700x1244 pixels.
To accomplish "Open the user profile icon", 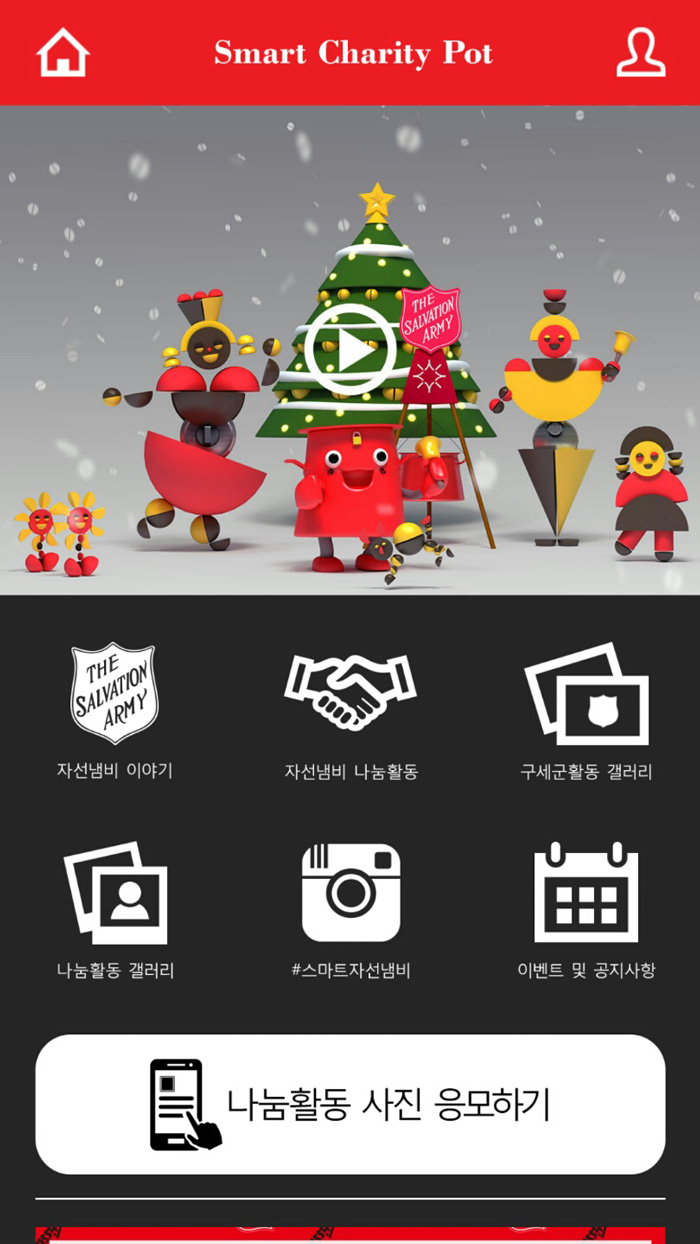I will point(640,52).
